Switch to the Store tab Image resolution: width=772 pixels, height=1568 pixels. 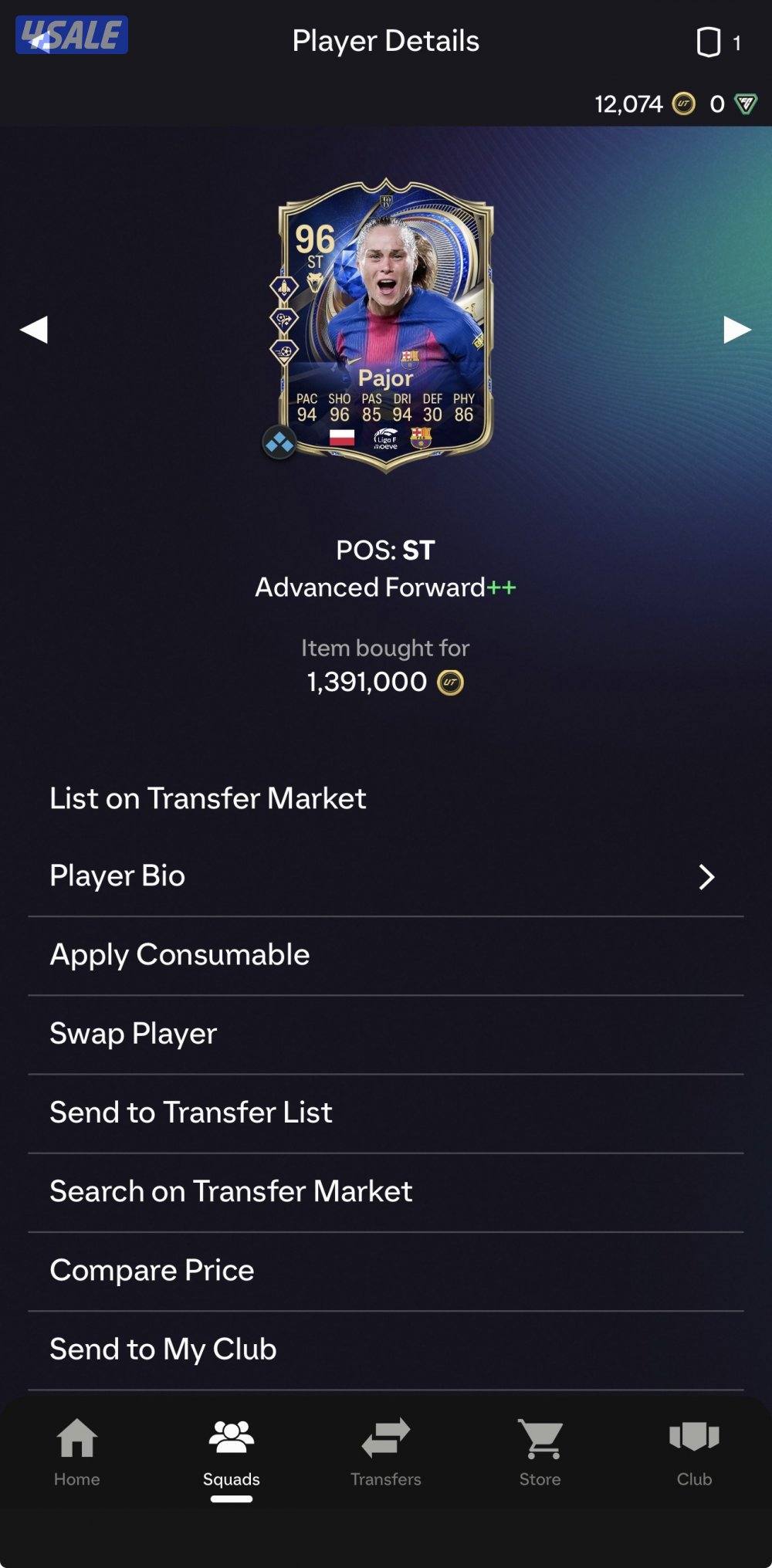coord(540,1452)
